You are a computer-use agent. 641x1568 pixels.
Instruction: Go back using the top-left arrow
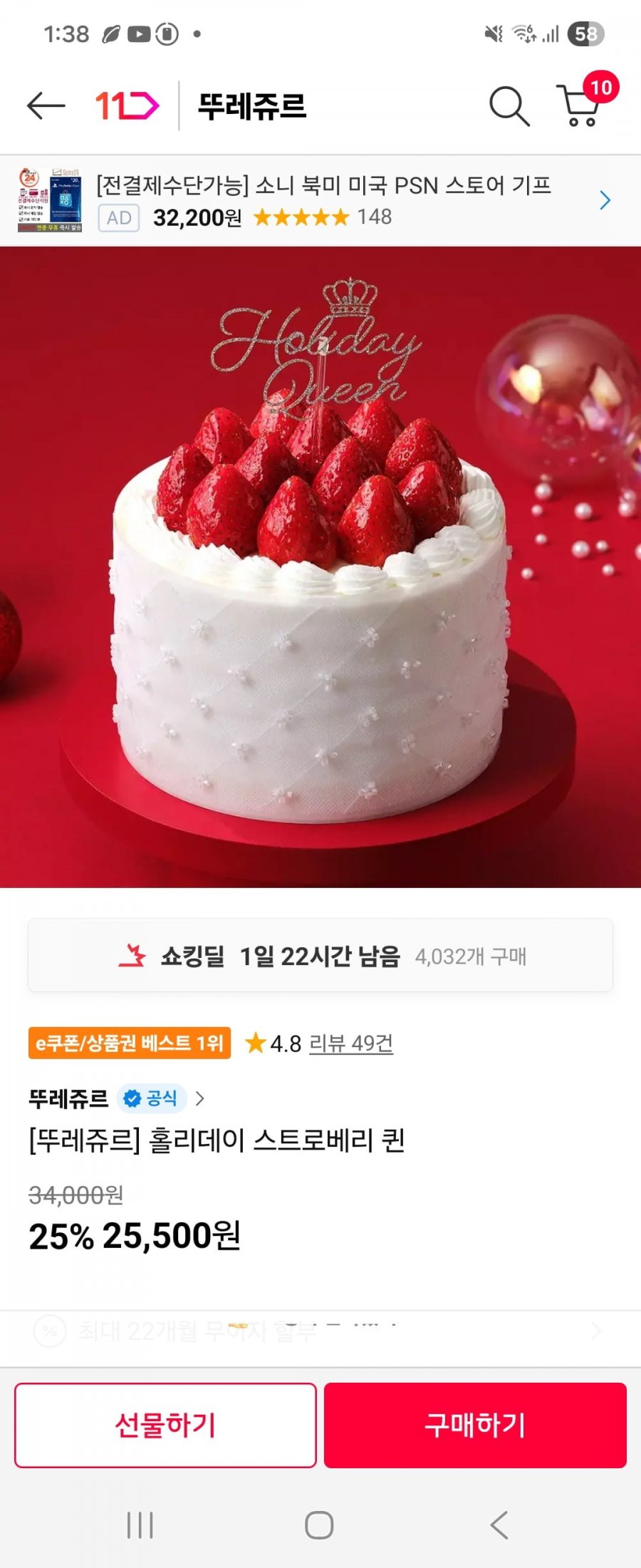click(46, 106)
